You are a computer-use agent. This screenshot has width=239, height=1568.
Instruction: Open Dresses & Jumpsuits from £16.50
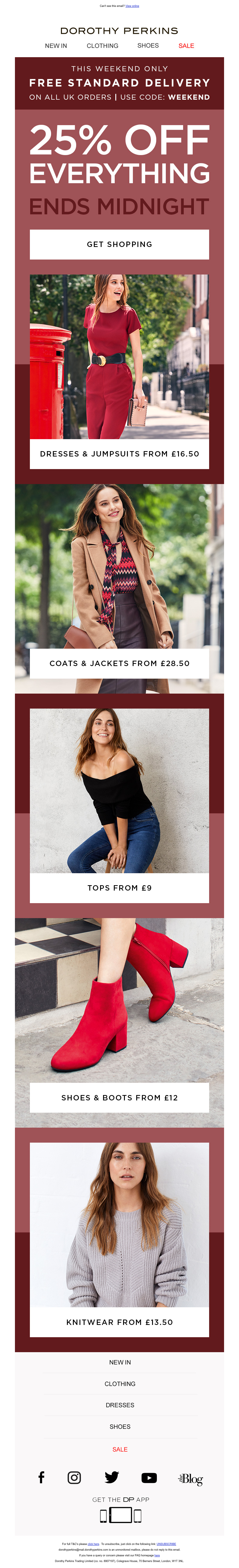click(x=119, y=454)
